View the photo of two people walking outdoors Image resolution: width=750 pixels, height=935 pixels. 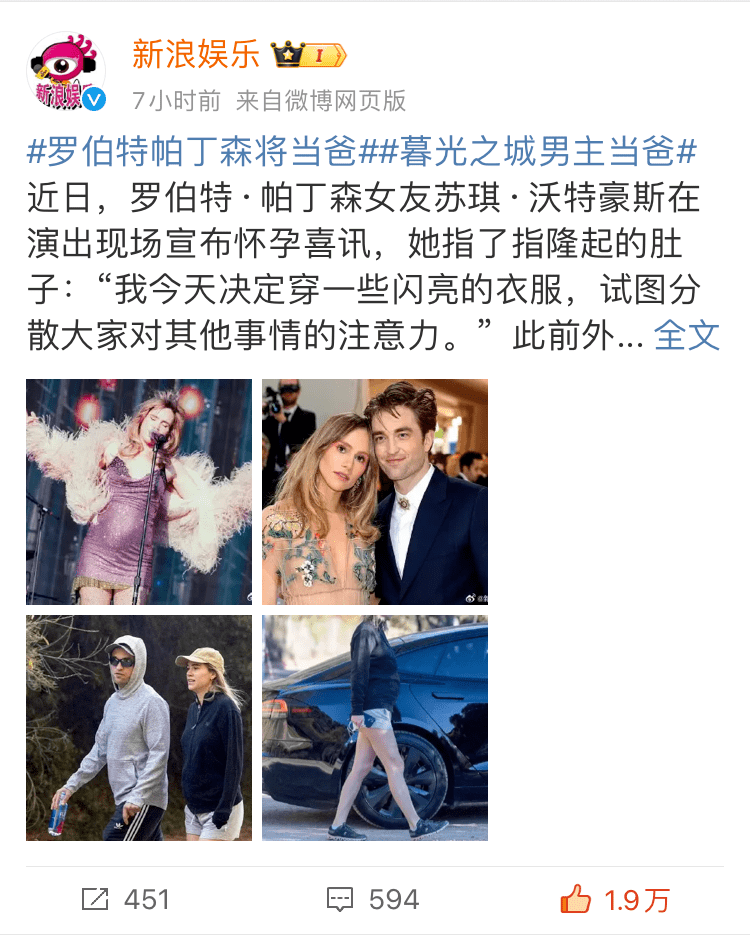click(x=139, y=728)
